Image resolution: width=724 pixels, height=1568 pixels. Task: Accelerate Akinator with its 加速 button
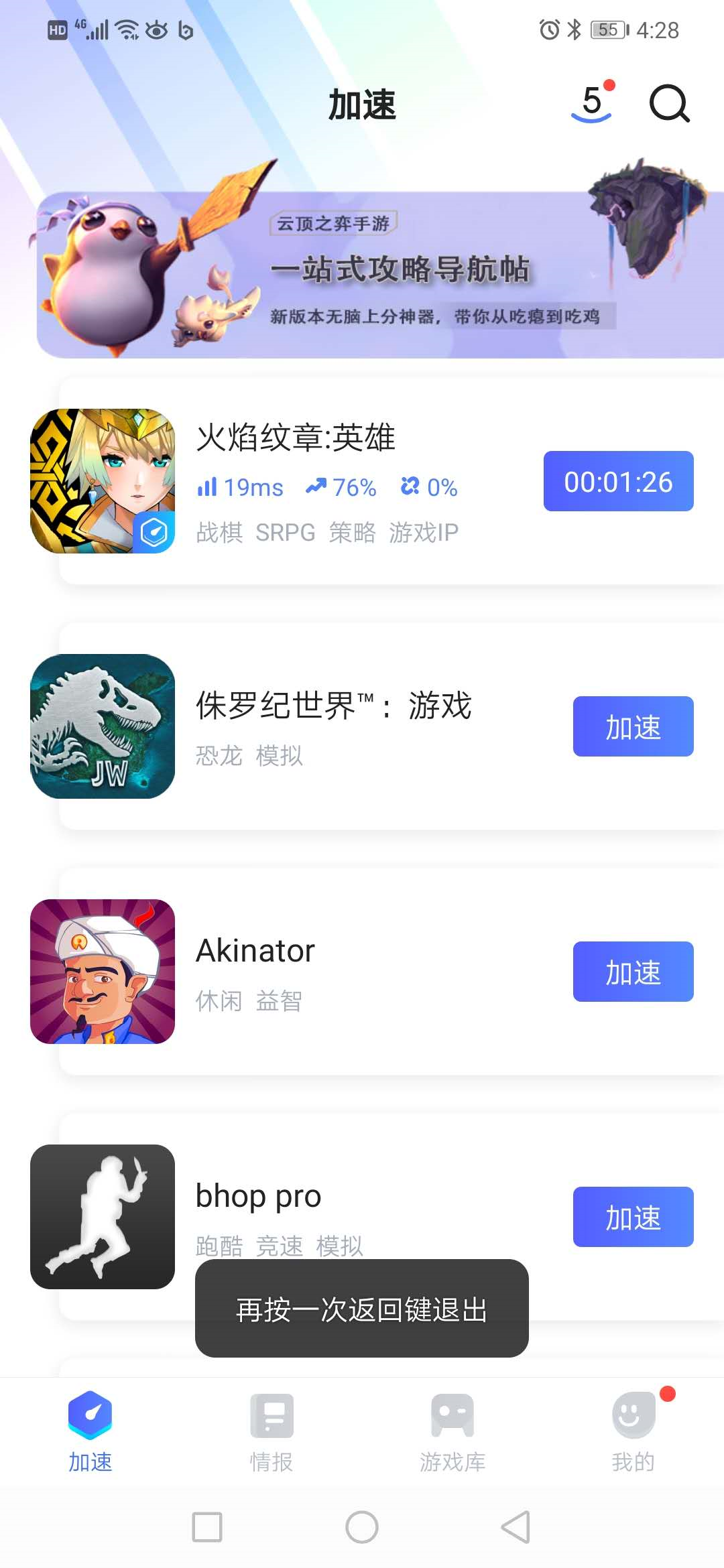633,972
